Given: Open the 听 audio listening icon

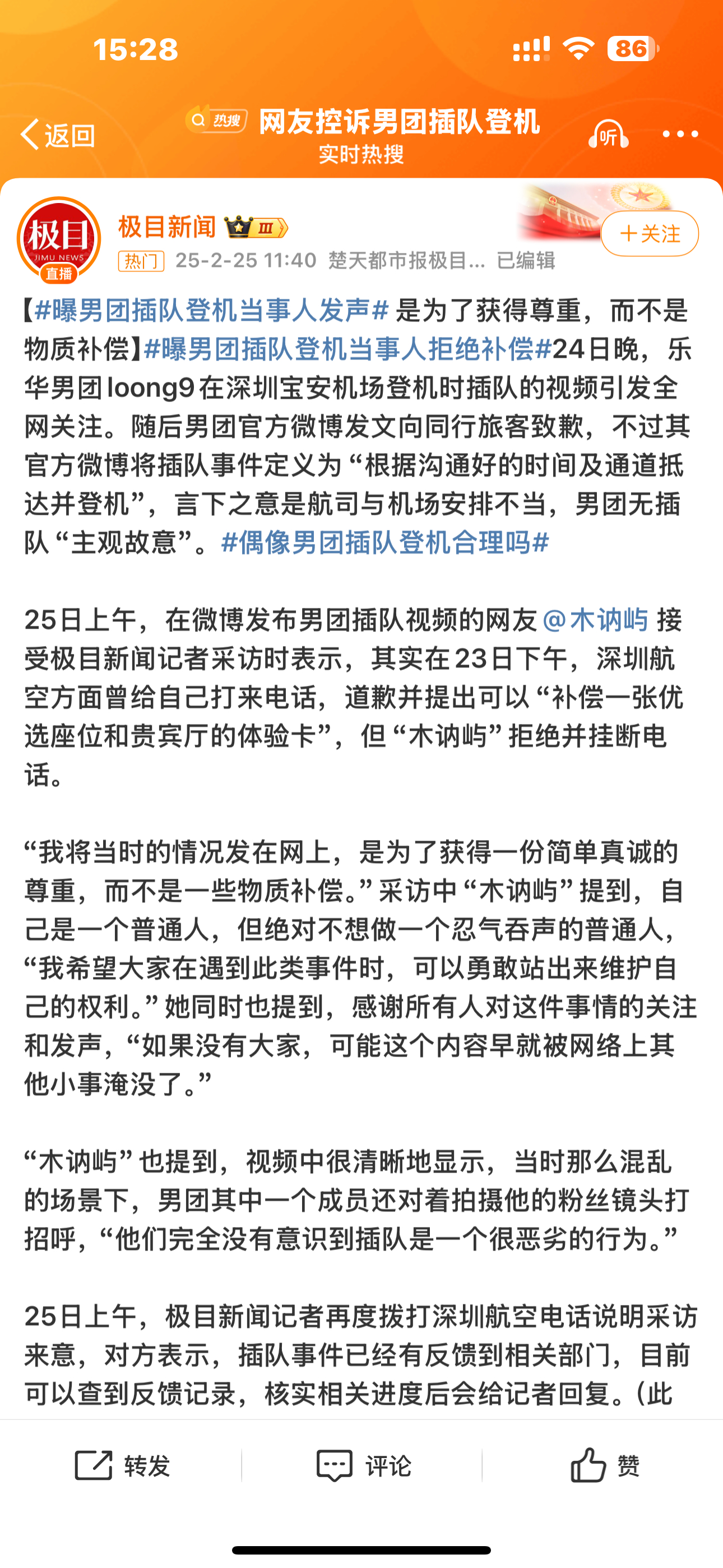Looking at the screenshot, I should 608,134.
